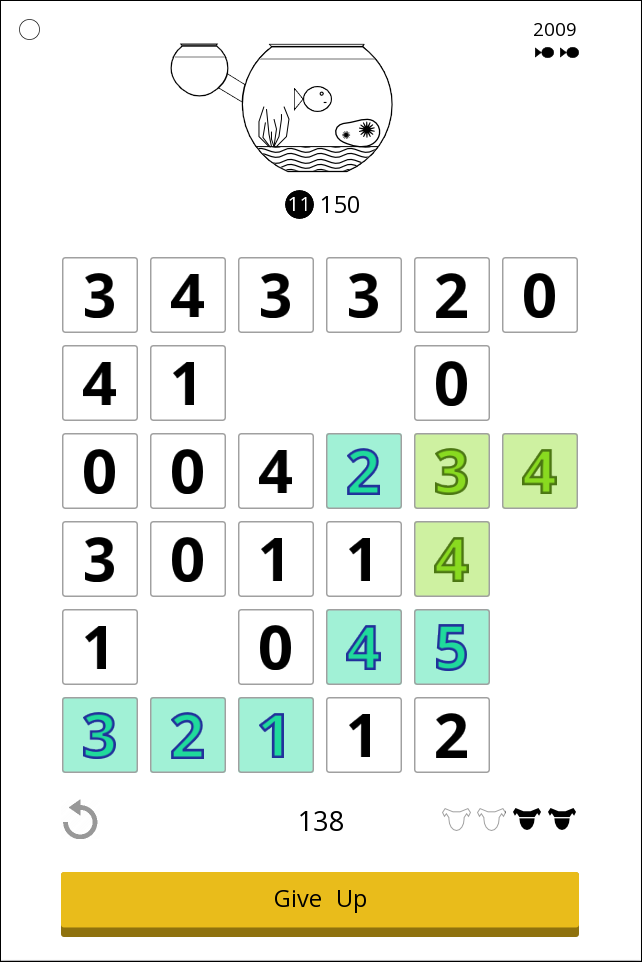Pick the light green 3 tile
The height and width of the screenshot is (962, 642).
(x=452, y=471)
